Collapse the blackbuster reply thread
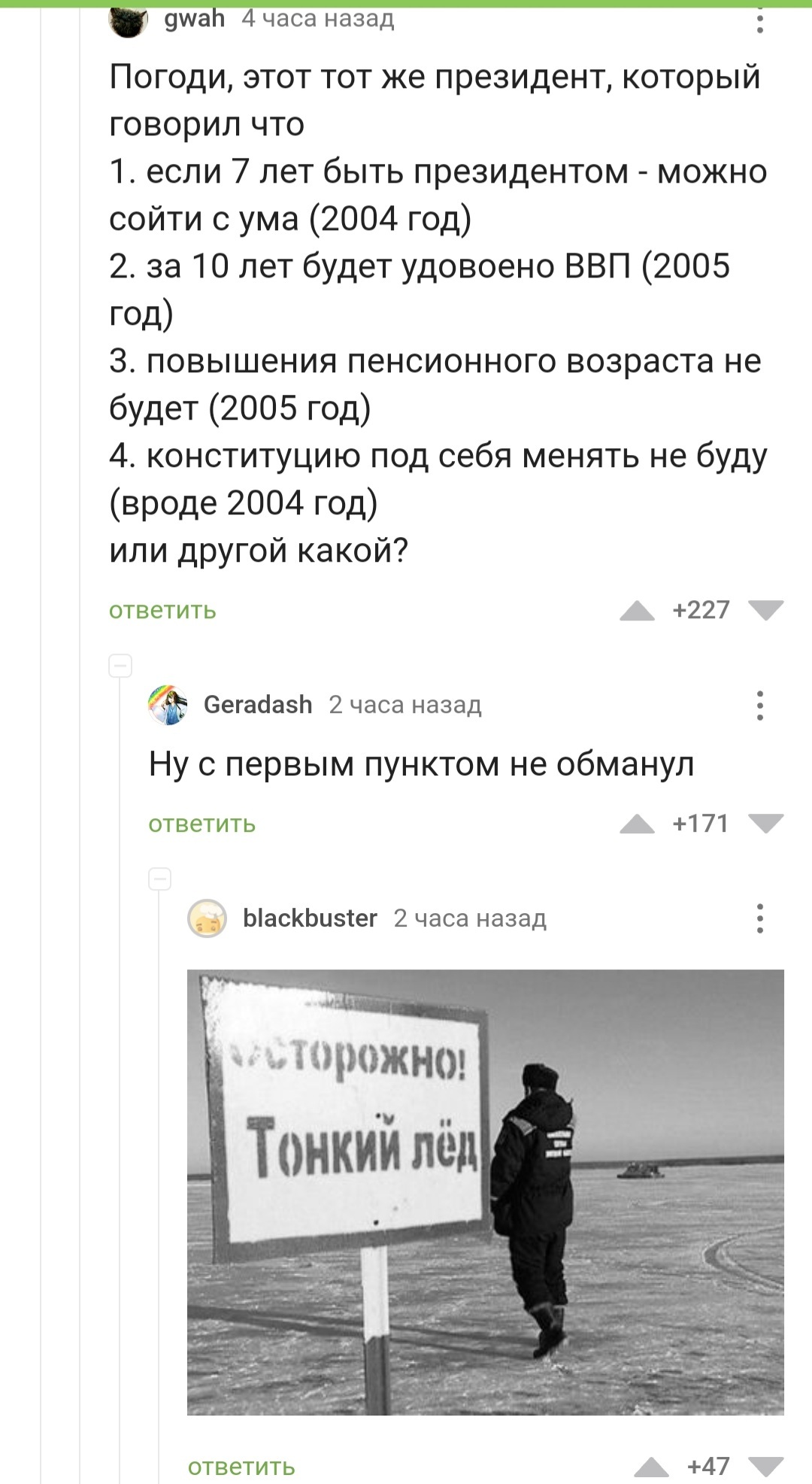 pyautogui.click(x=159, y=879)
